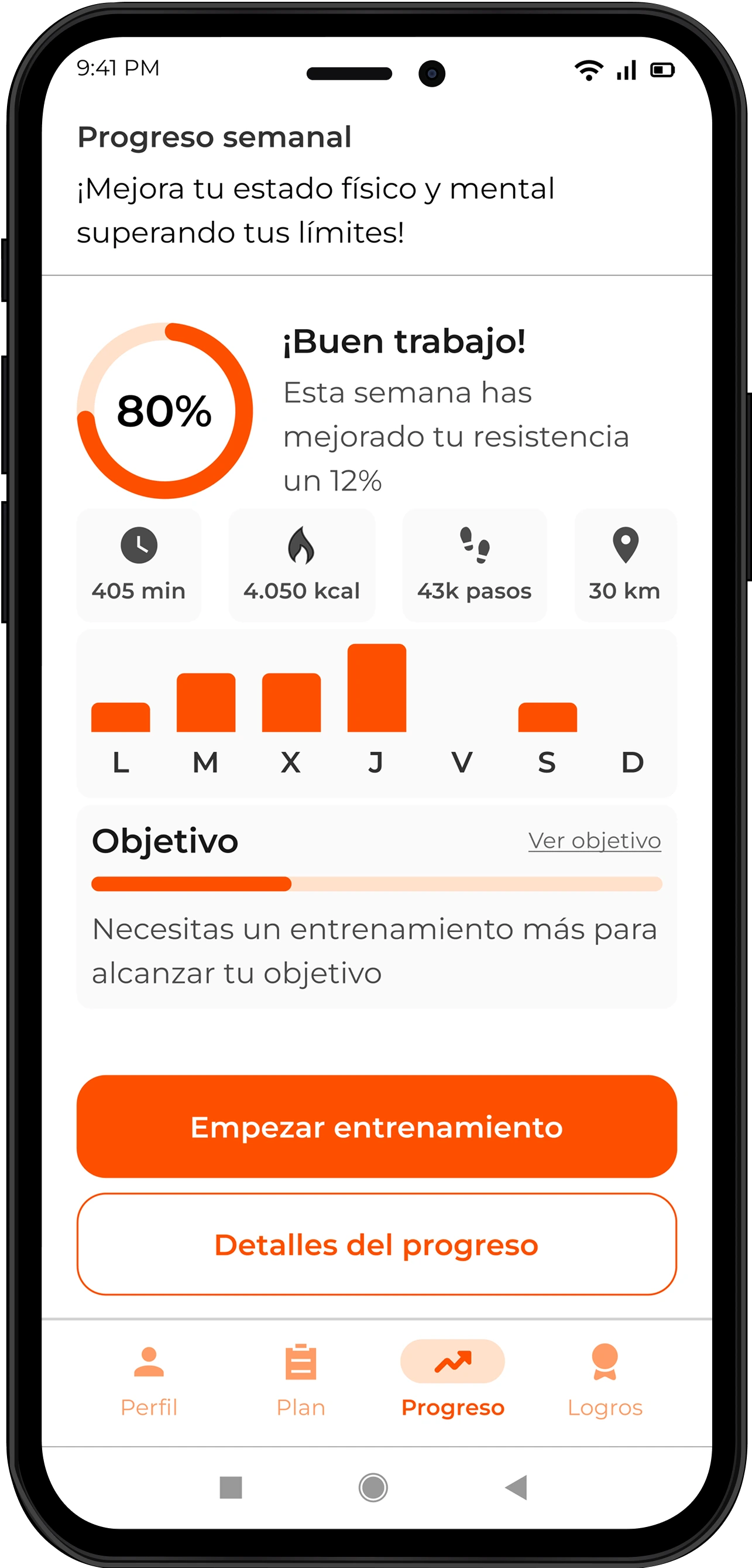Go to the home screen
The height and width of the screenshot is (1568, 752).
pyautogui.click(x=373, y=1488)
